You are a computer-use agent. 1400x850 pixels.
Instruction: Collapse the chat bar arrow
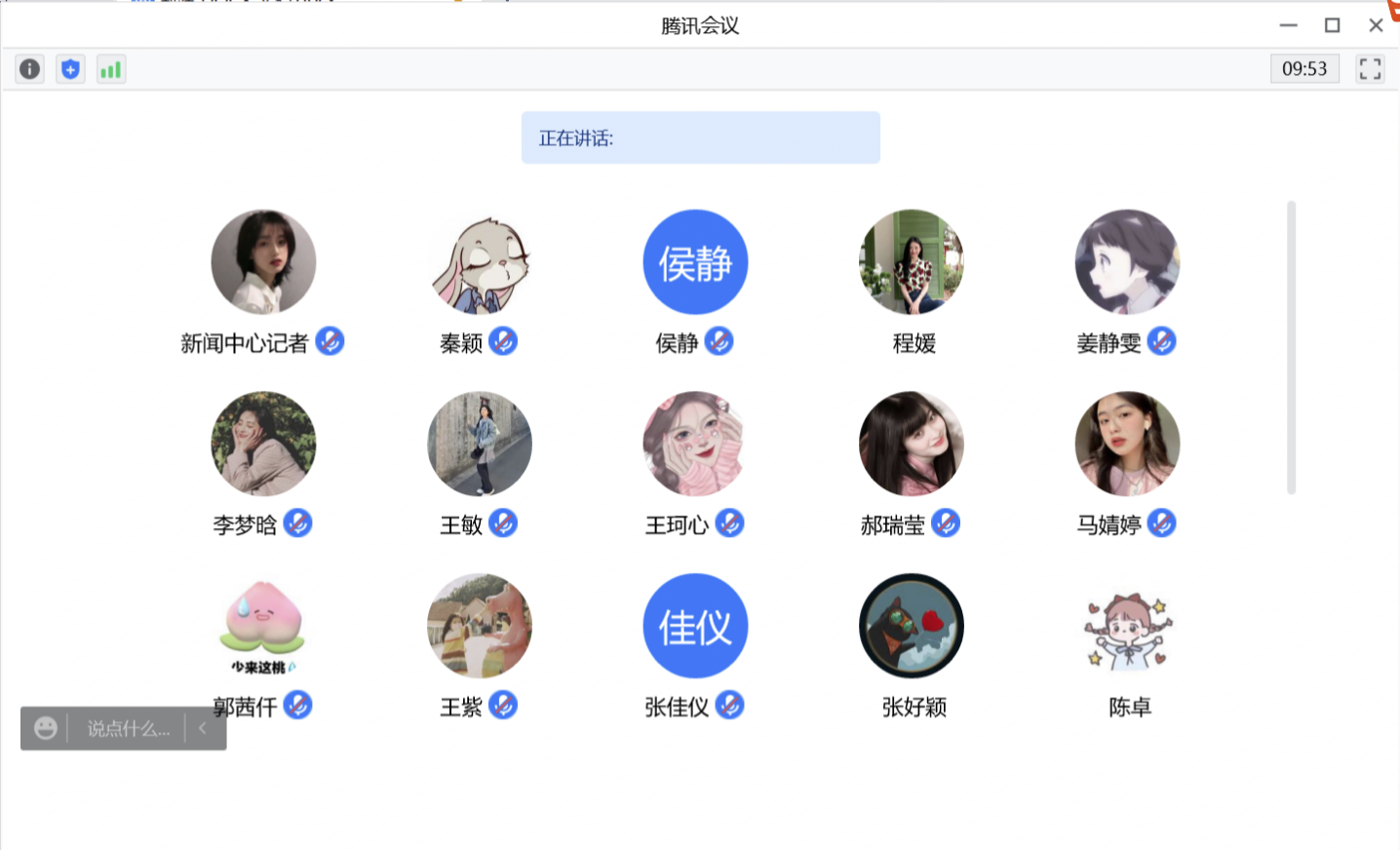[203, 728]
